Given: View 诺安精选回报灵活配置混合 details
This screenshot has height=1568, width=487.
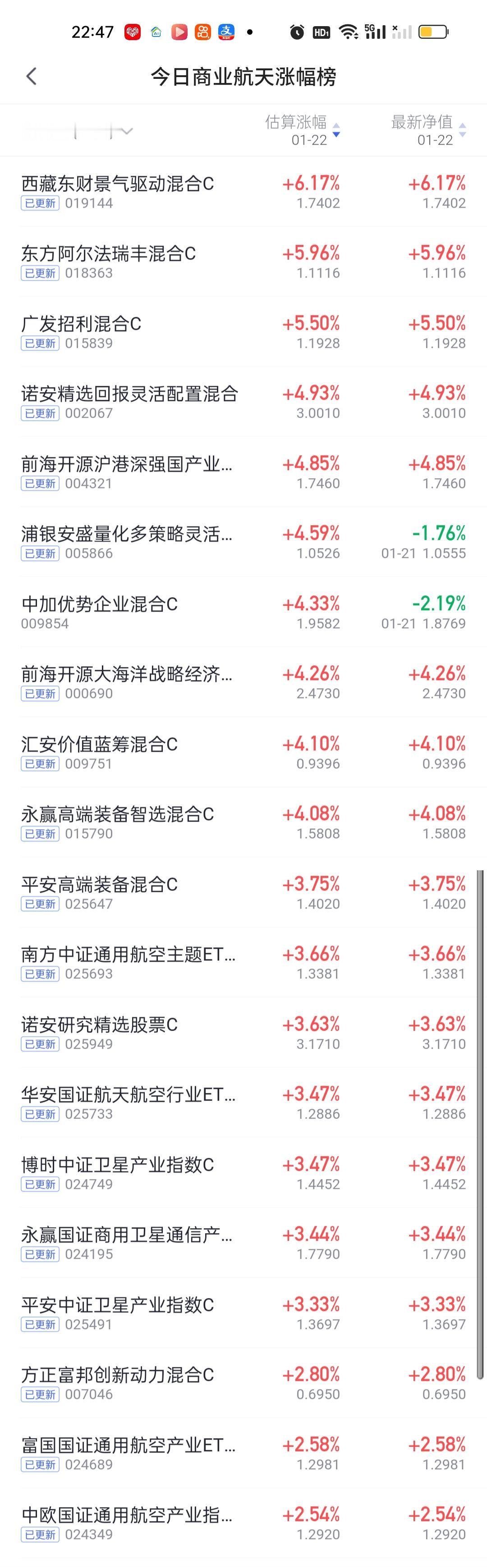Looking at the screenshot, I should [243, 402].
